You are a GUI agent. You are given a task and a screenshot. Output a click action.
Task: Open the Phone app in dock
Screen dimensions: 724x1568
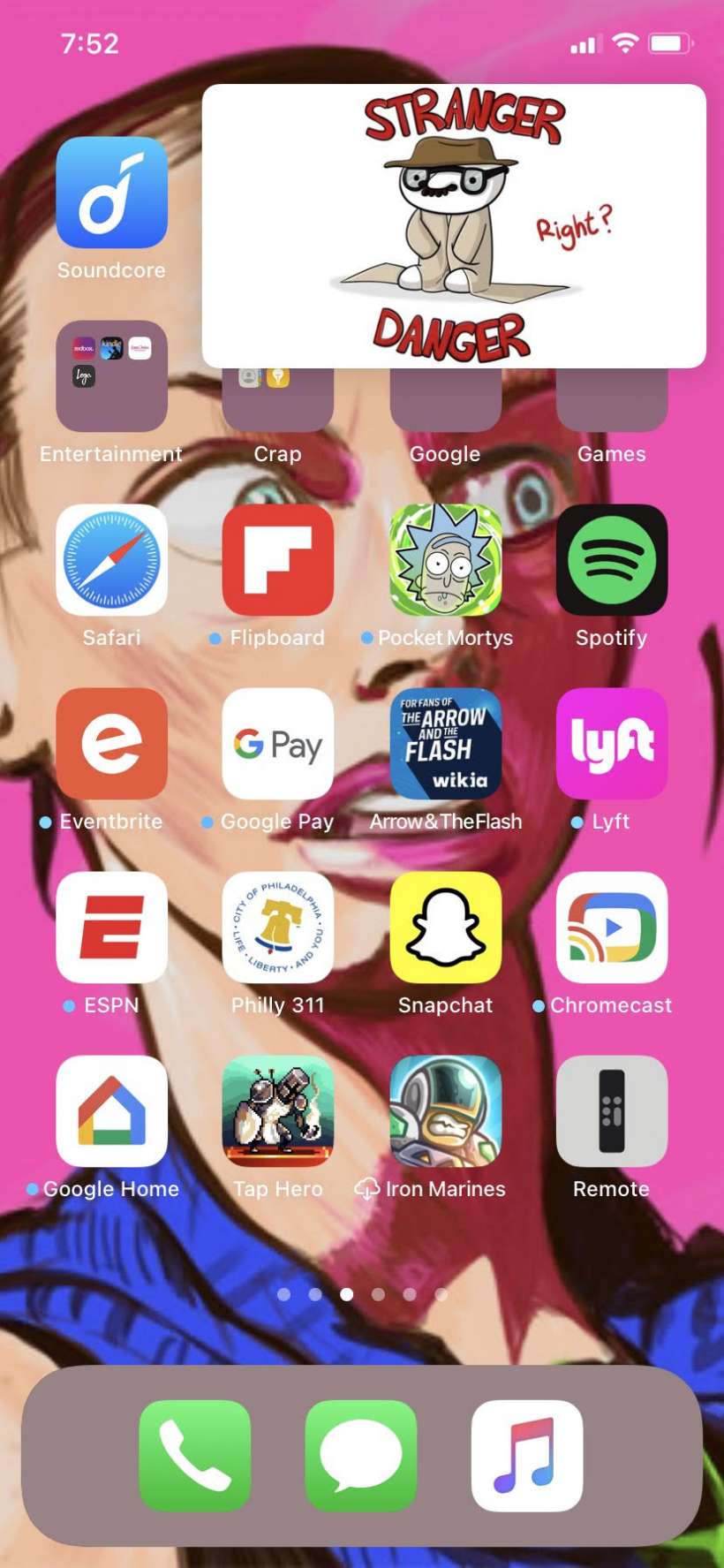(x=194, y=1455)
